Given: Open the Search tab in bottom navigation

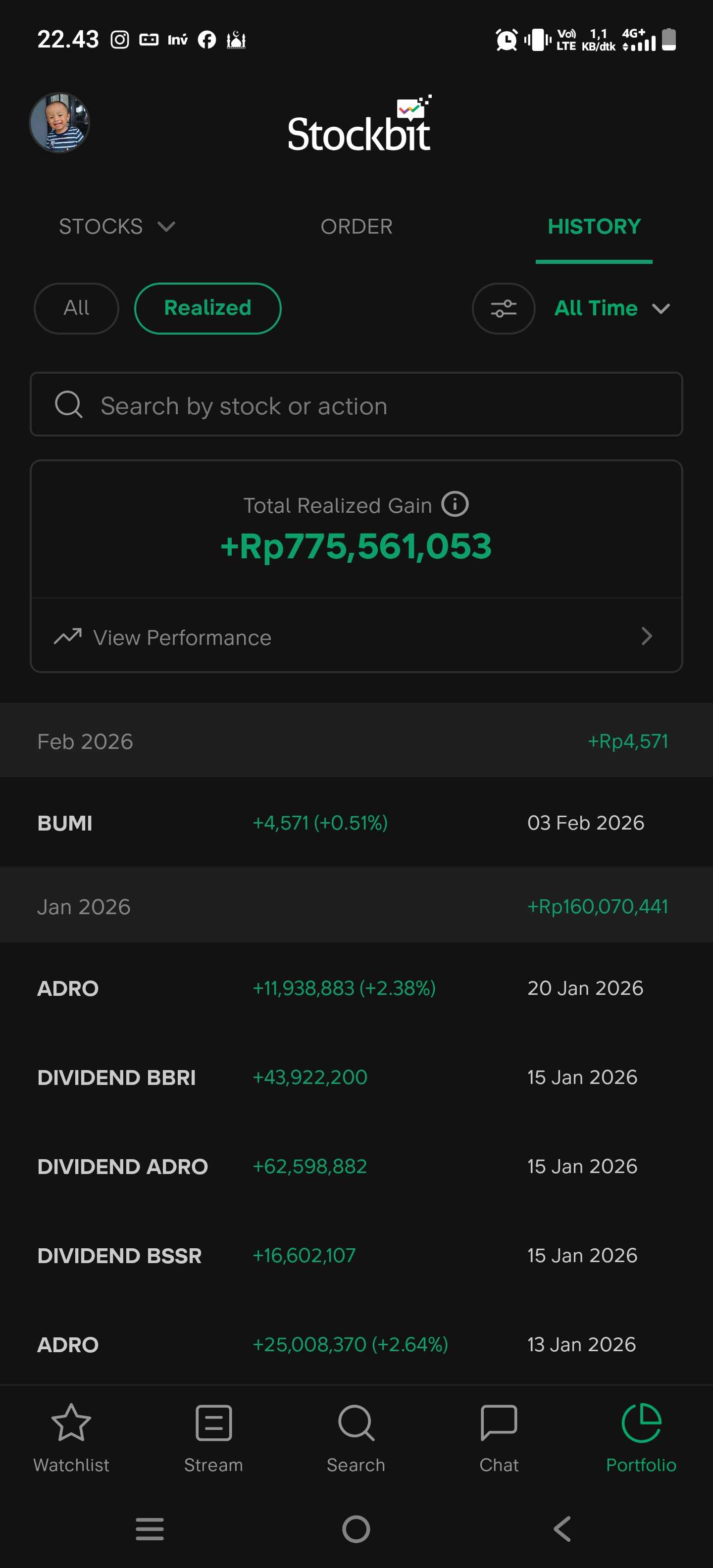Looking at the screenshot, I should click(356, 1438).
